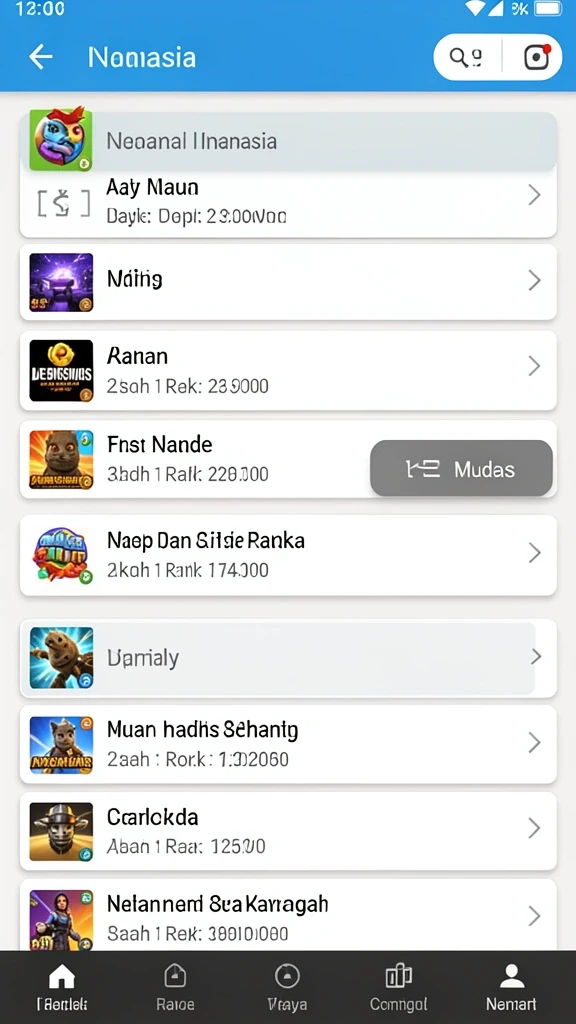
Task: Open the search icon in the header
Action: coord(466,57)
